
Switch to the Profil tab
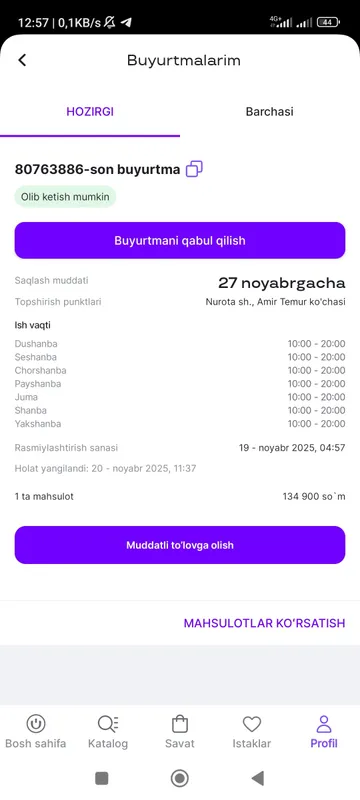click(324, 732)
